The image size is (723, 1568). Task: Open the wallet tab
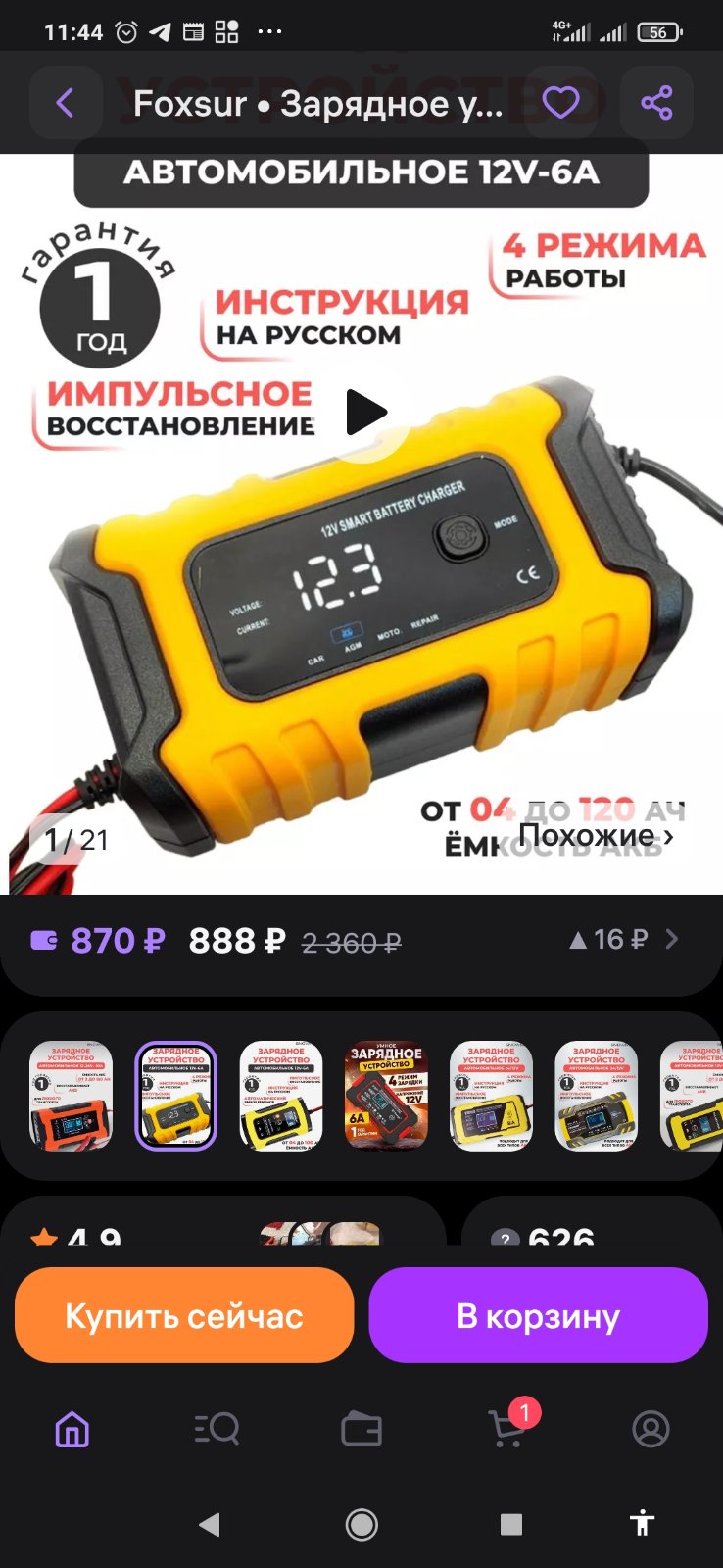[361, 1429]
